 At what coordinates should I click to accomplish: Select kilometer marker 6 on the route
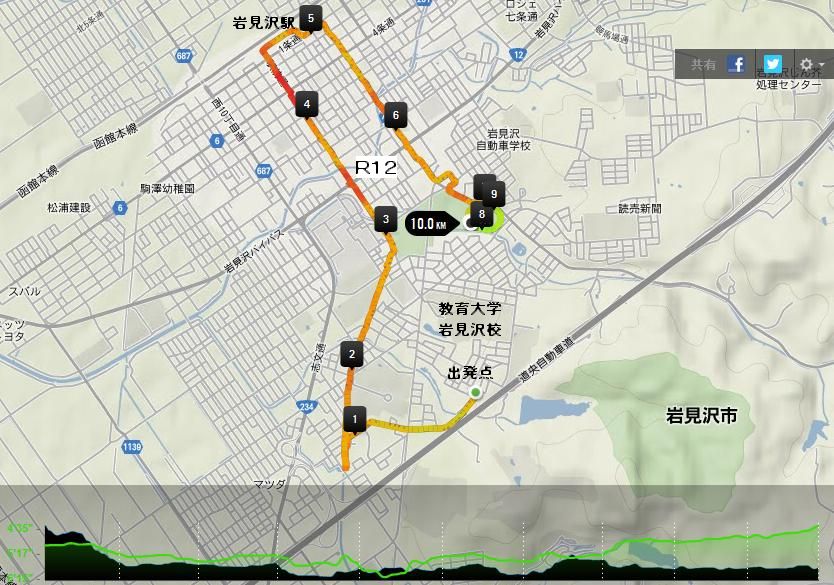click(396, 115)
